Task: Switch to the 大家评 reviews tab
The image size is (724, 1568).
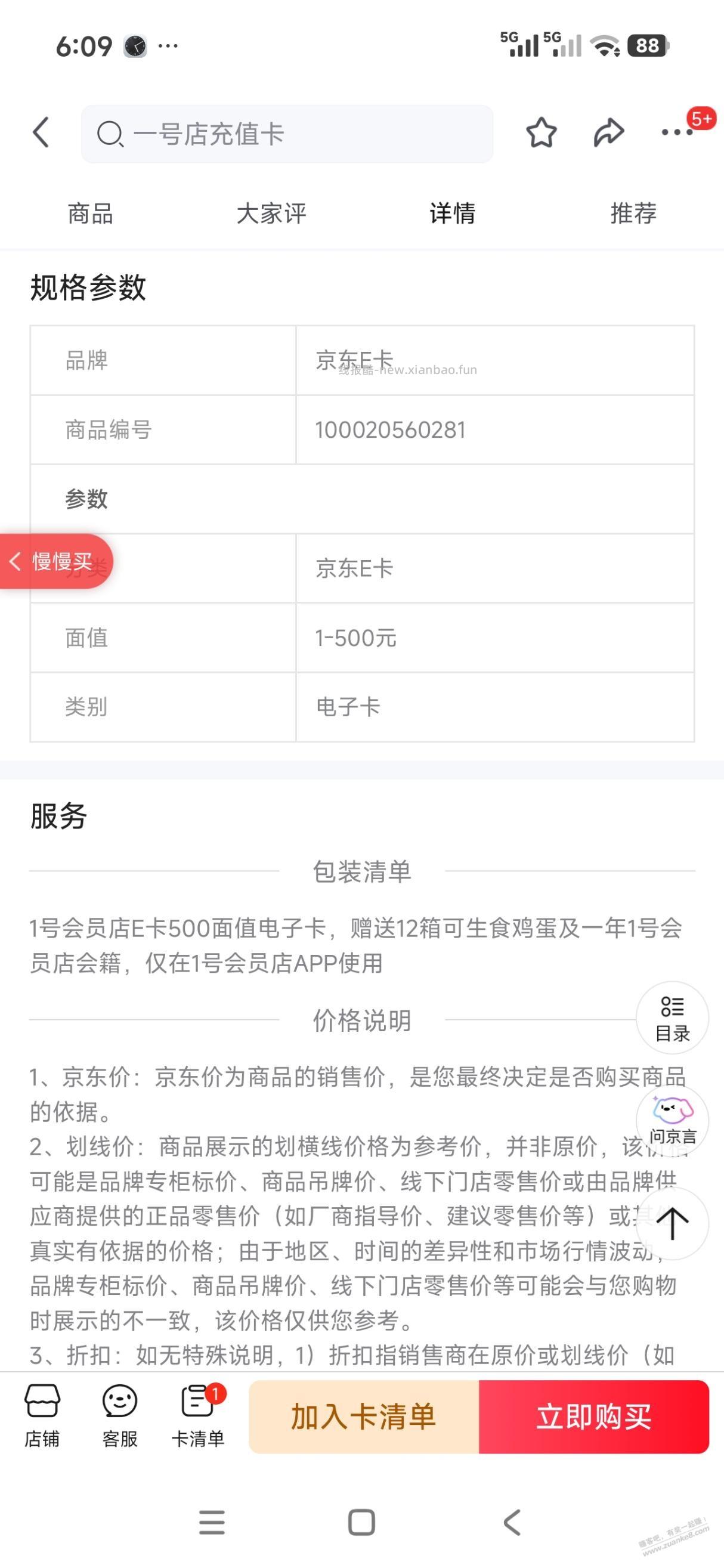Action: pos(271,214)
